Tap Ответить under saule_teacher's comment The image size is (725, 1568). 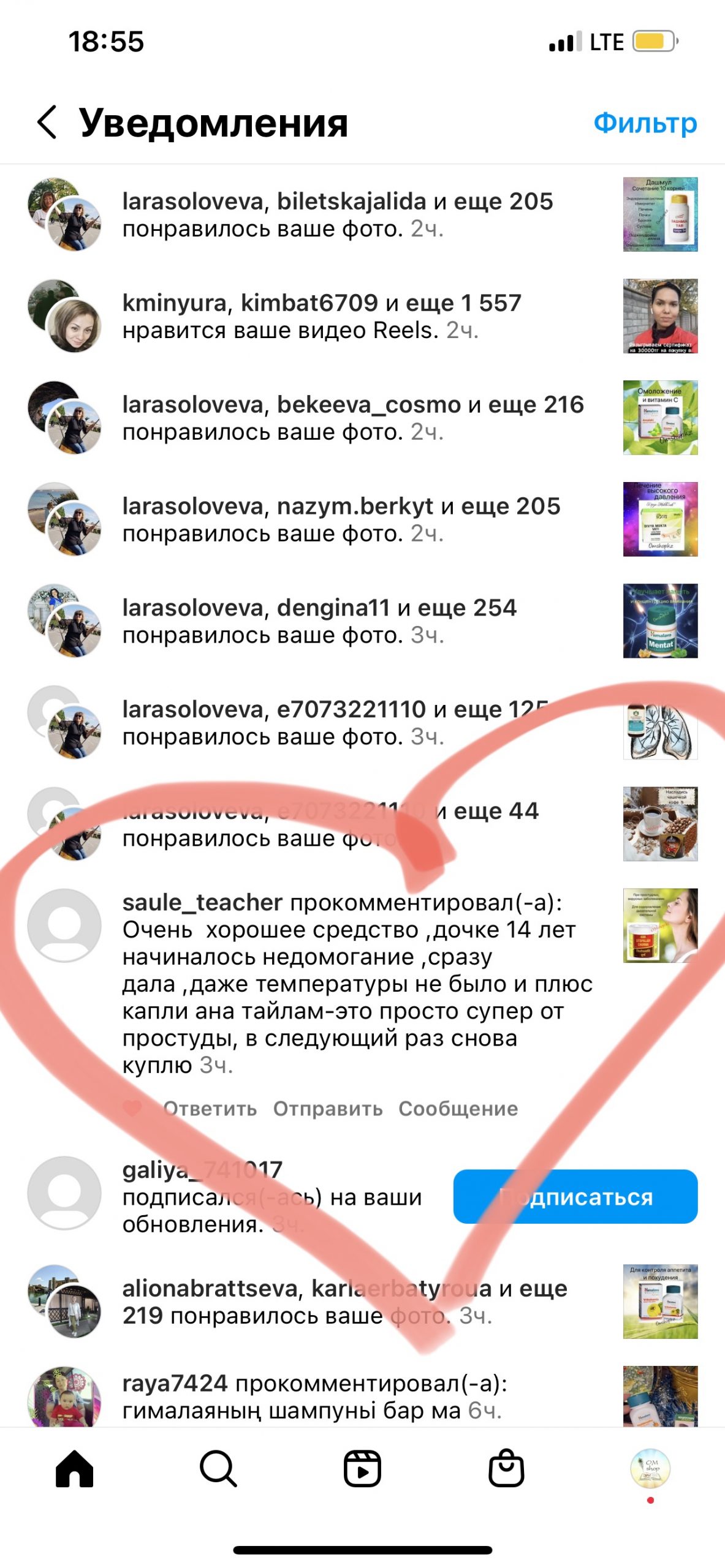(210, 1108)
